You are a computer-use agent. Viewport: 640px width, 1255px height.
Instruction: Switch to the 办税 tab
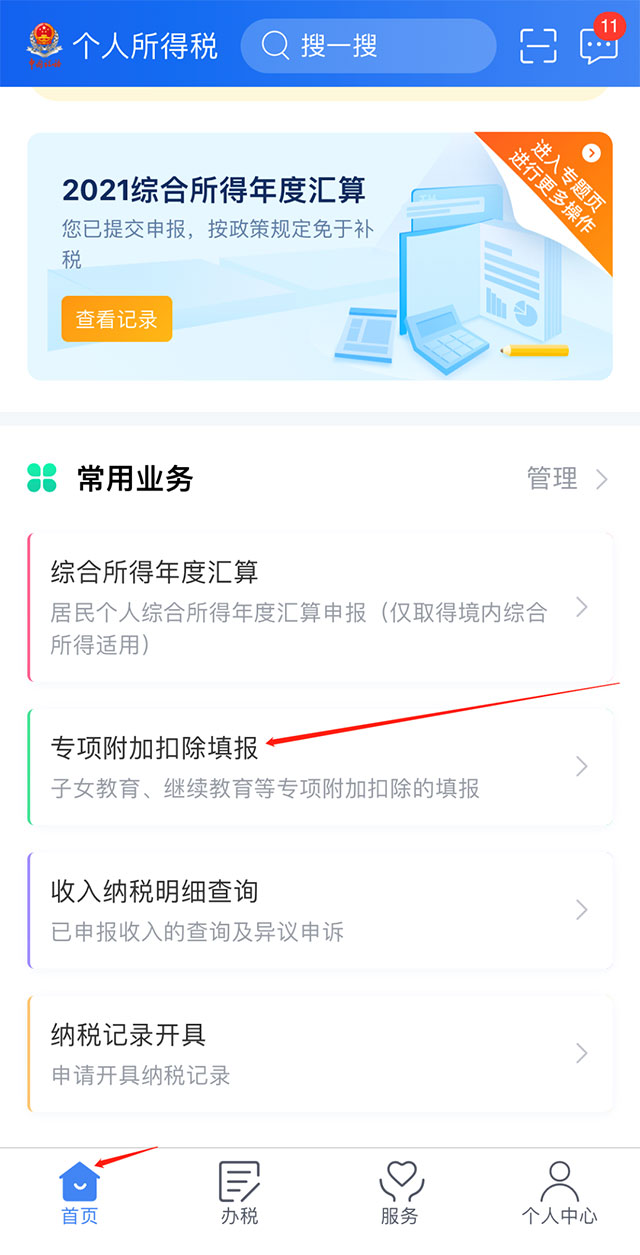tap(240, 1193)
